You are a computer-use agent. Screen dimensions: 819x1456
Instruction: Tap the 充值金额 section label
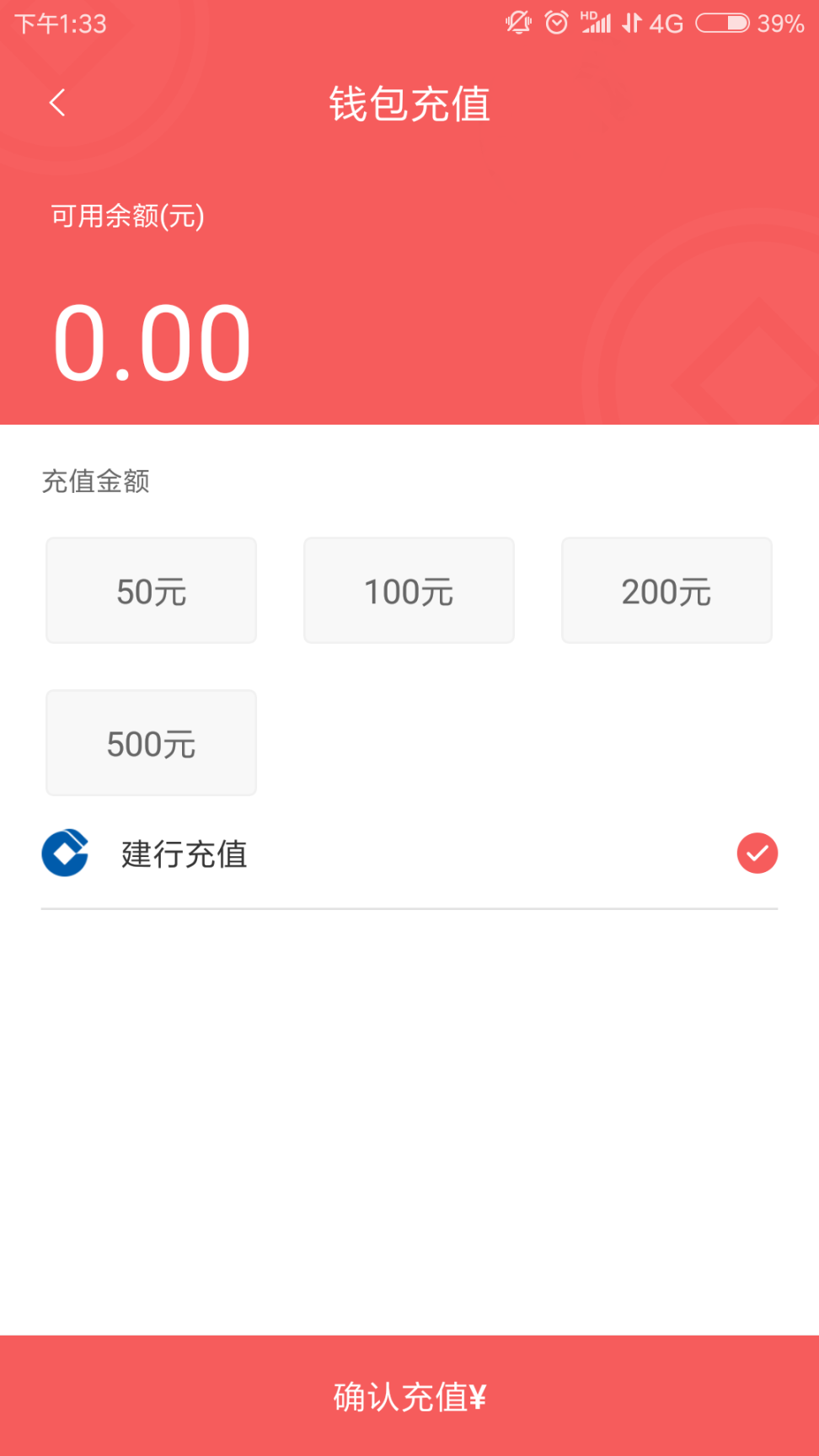click(x=96, y=481)
